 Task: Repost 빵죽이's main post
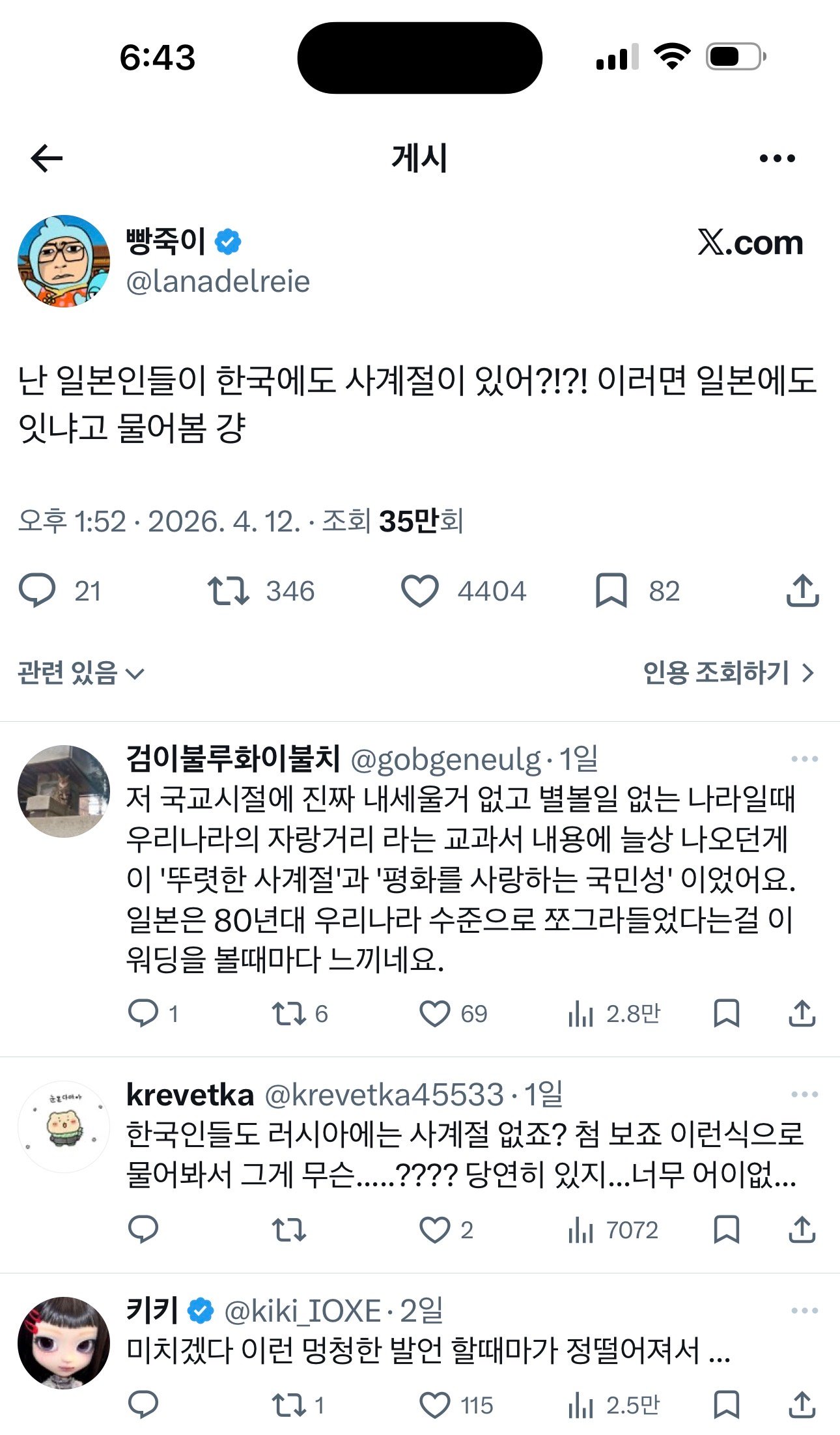(228, 591)
